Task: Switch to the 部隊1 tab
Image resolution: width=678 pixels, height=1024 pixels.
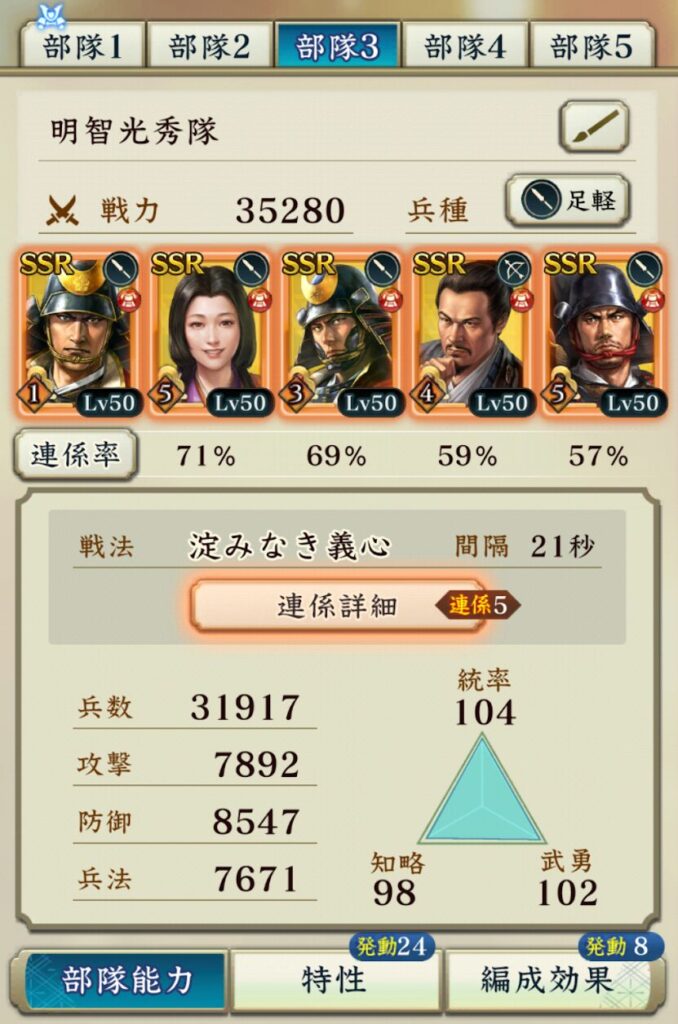Action: [82, 46]
